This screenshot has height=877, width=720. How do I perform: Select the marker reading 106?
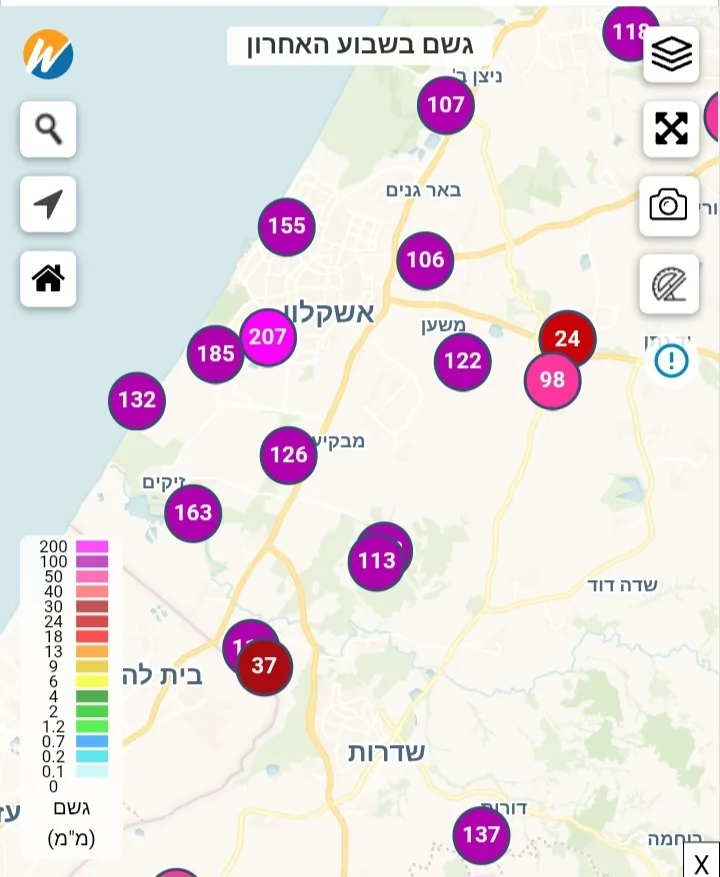click(425, 261)
